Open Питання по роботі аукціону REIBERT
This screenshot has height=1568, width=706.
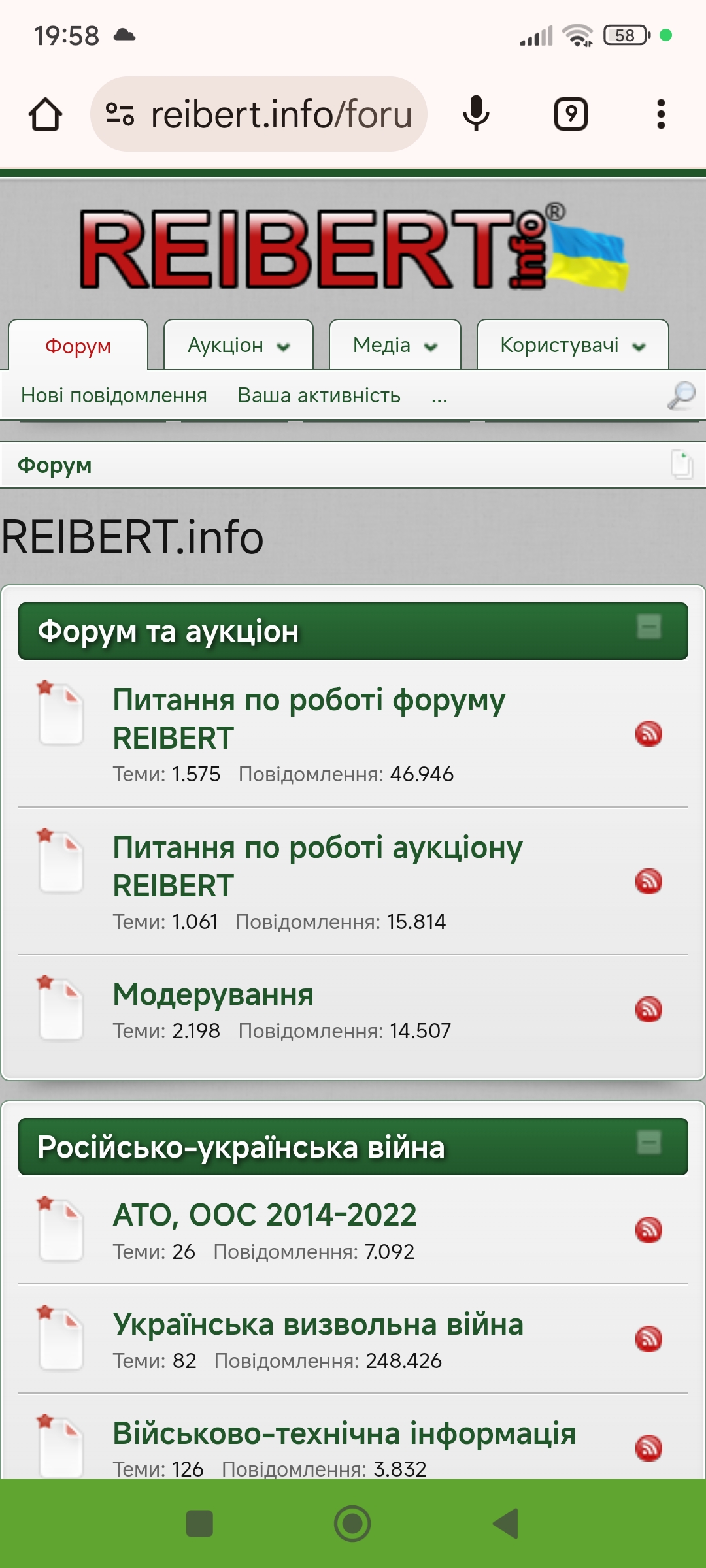pos(317,866)
